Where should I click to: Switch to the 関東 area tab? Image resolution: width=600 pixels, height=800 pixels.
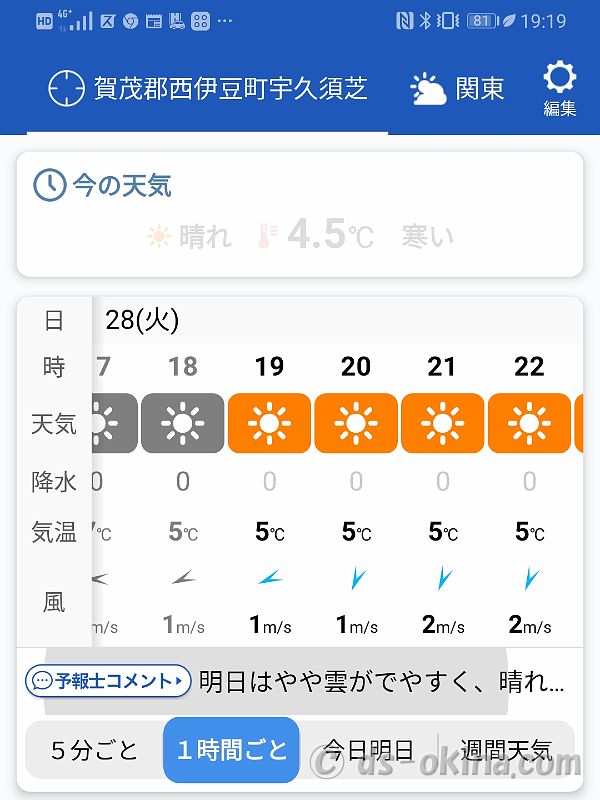pos(457,89)
